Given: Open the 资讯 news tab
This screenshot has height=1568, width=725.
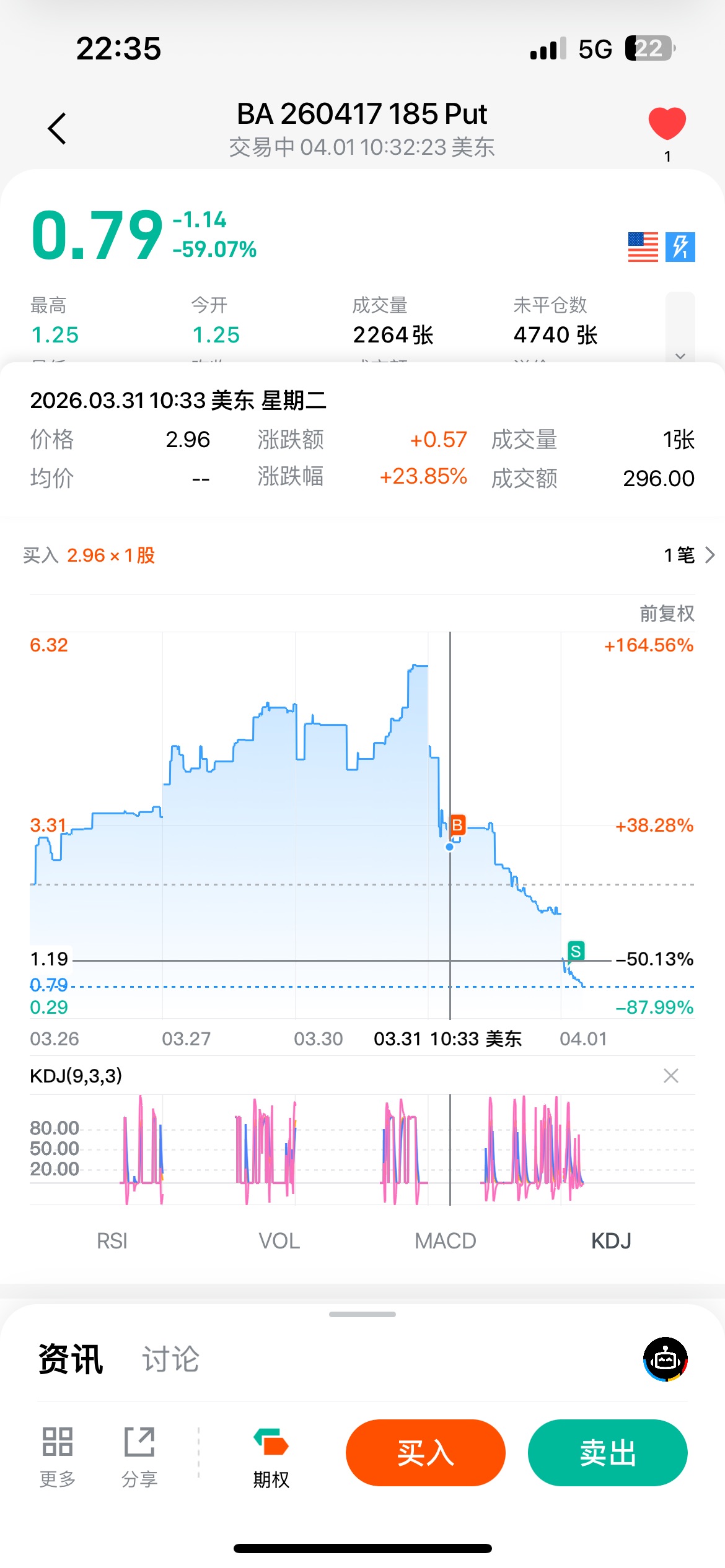Looking at the screenshot, I should click(x=71, y=1359).
